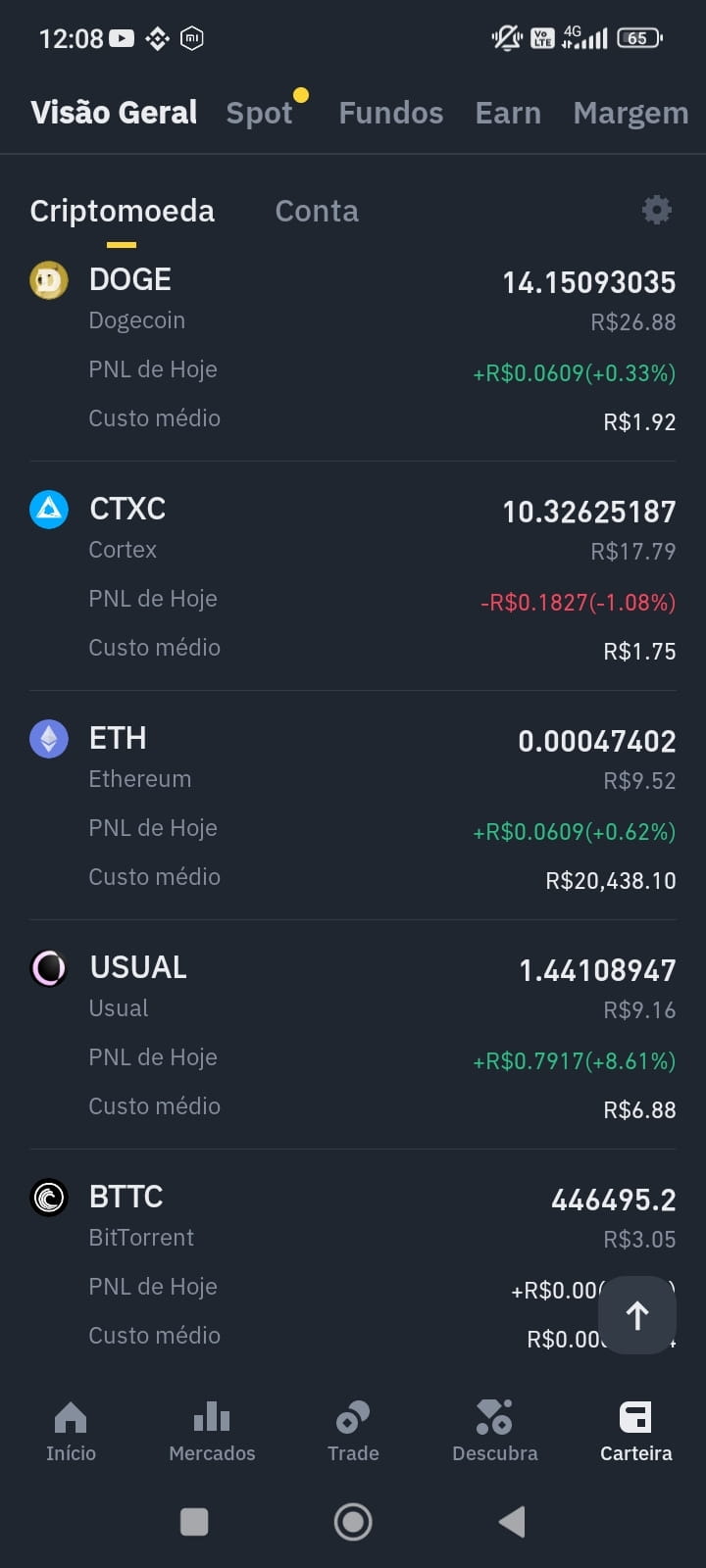Select the Carteira tab
The height and width of the screenshot is (1568, 706).
[635, 1431]
